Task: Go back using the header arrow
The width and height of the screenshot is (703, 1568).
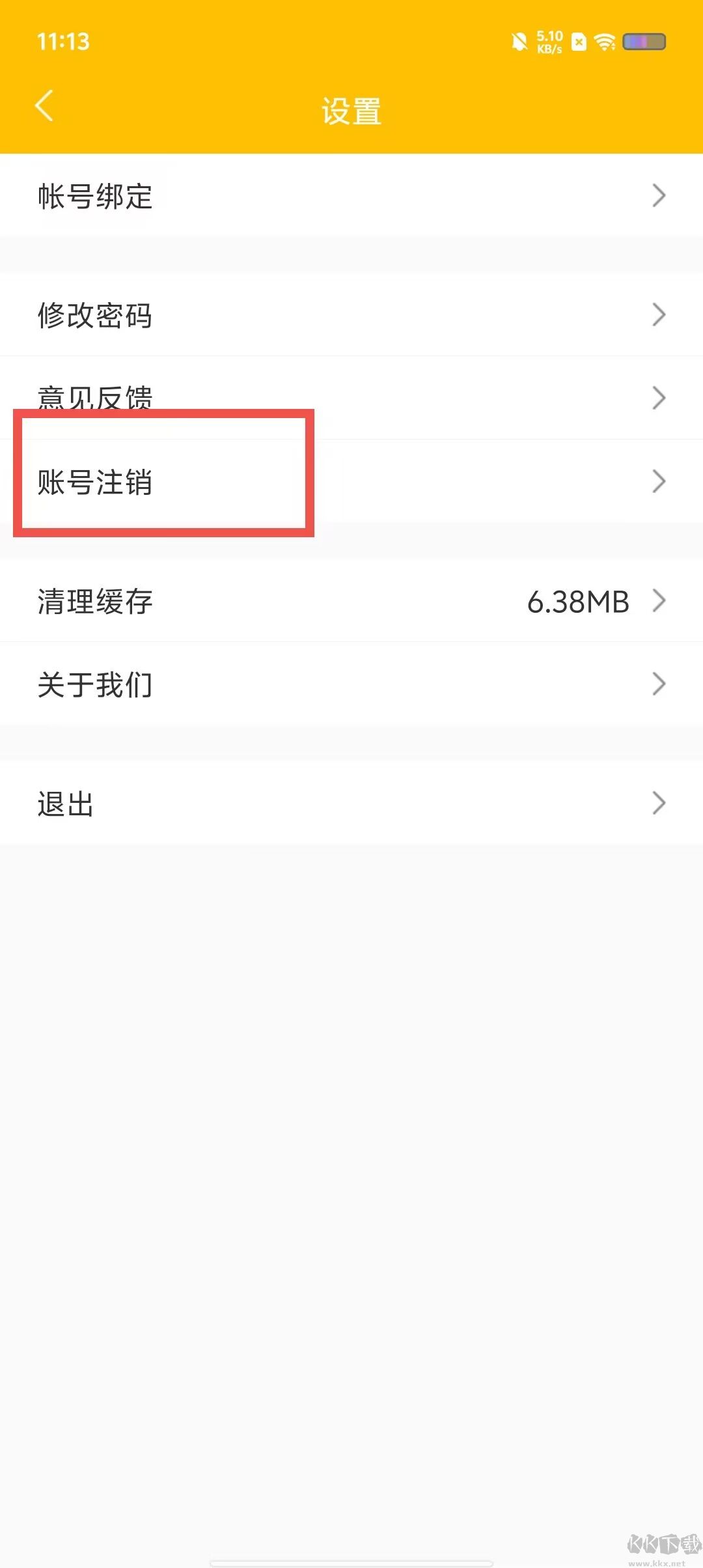Action: 44,106
